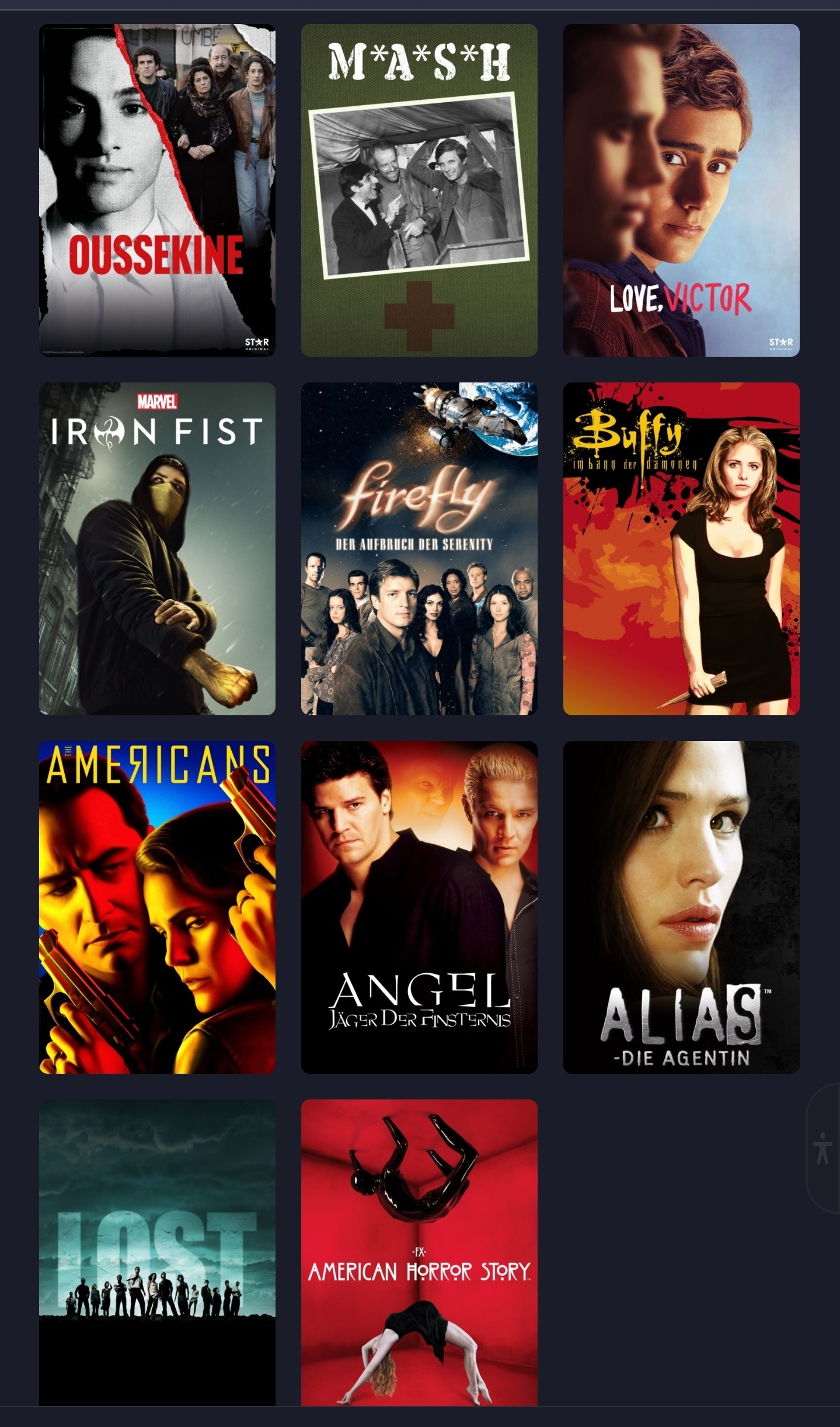Select Buffy – Im Bann der Dämonen
840x1427 pixels.
coord(681,548)
